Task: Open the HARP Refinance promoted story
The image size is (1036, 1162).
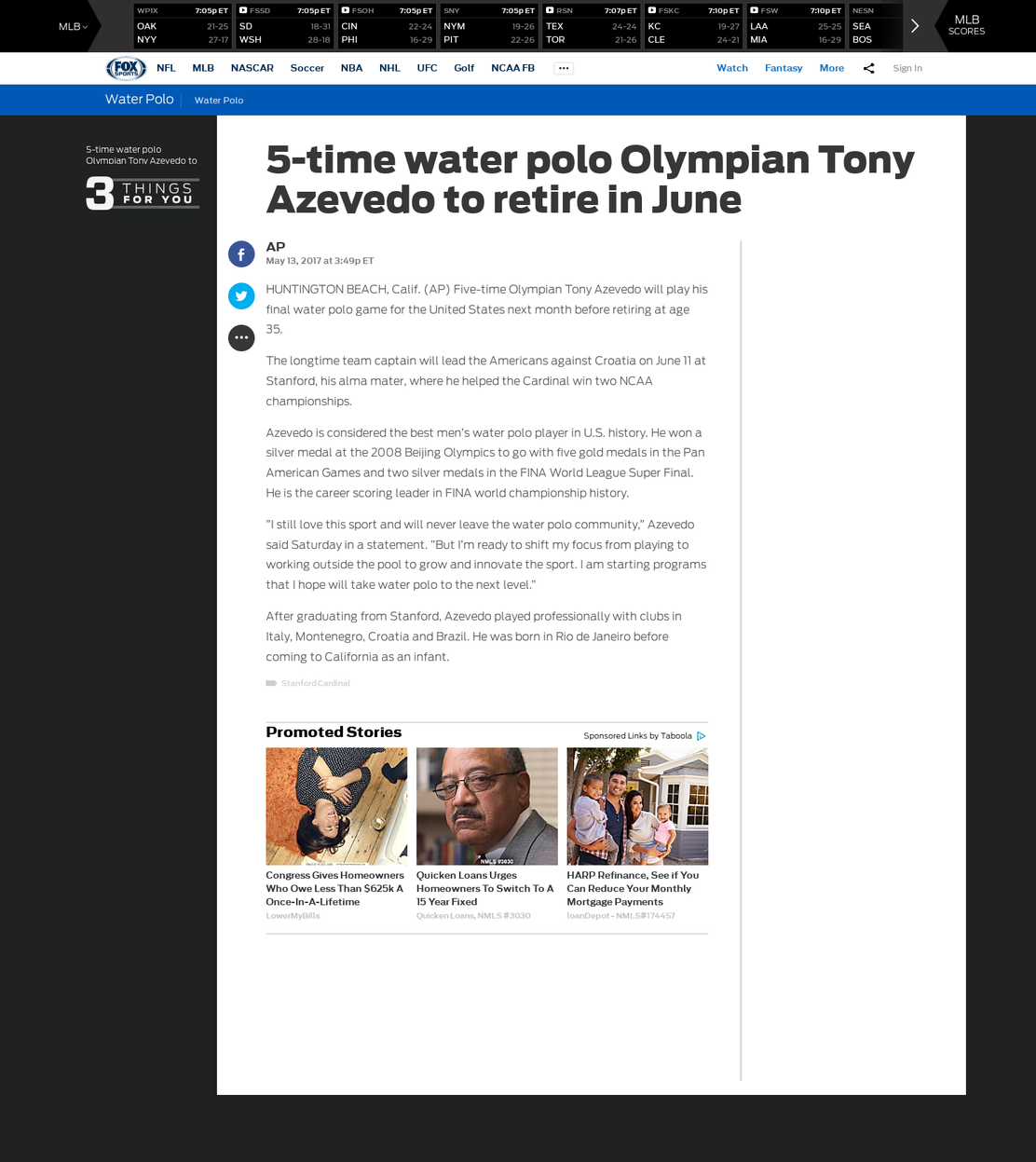Action: pyautogui.click(x=637, y=834)
